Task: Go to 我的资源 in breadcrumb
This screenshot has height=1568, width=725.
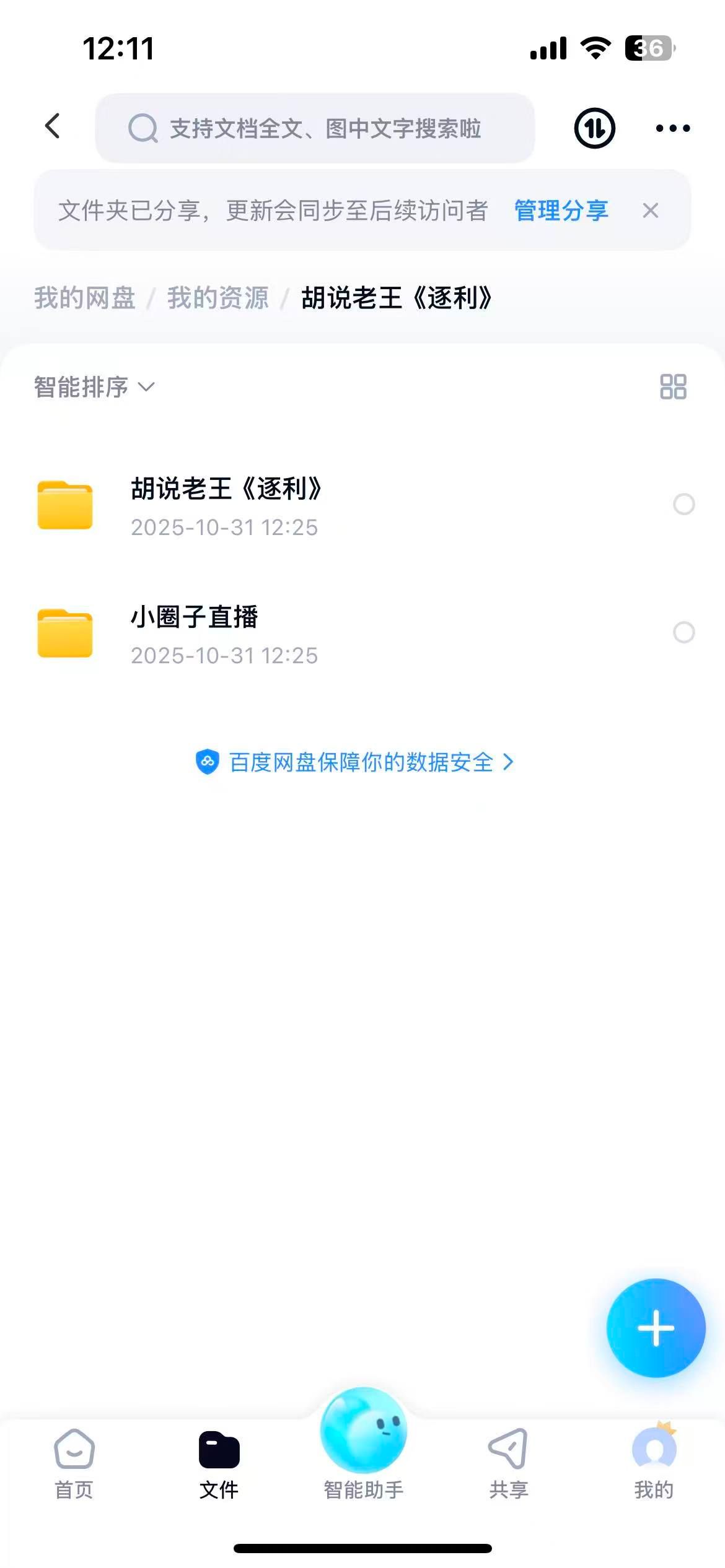Action: (x=218, y=298)
